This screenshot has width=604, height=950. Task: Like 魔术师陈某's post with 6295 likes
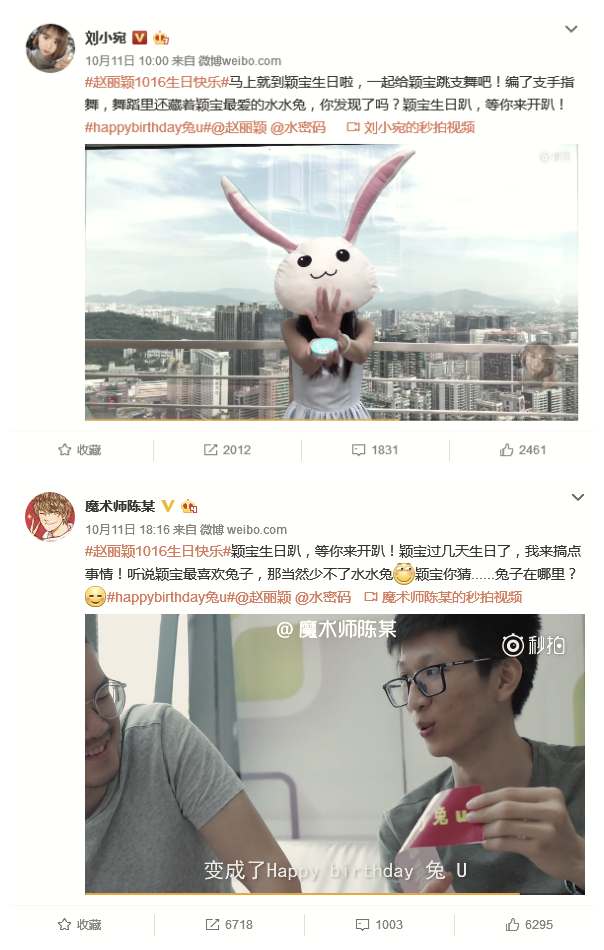pyautogui.click(x=523, y=925)
